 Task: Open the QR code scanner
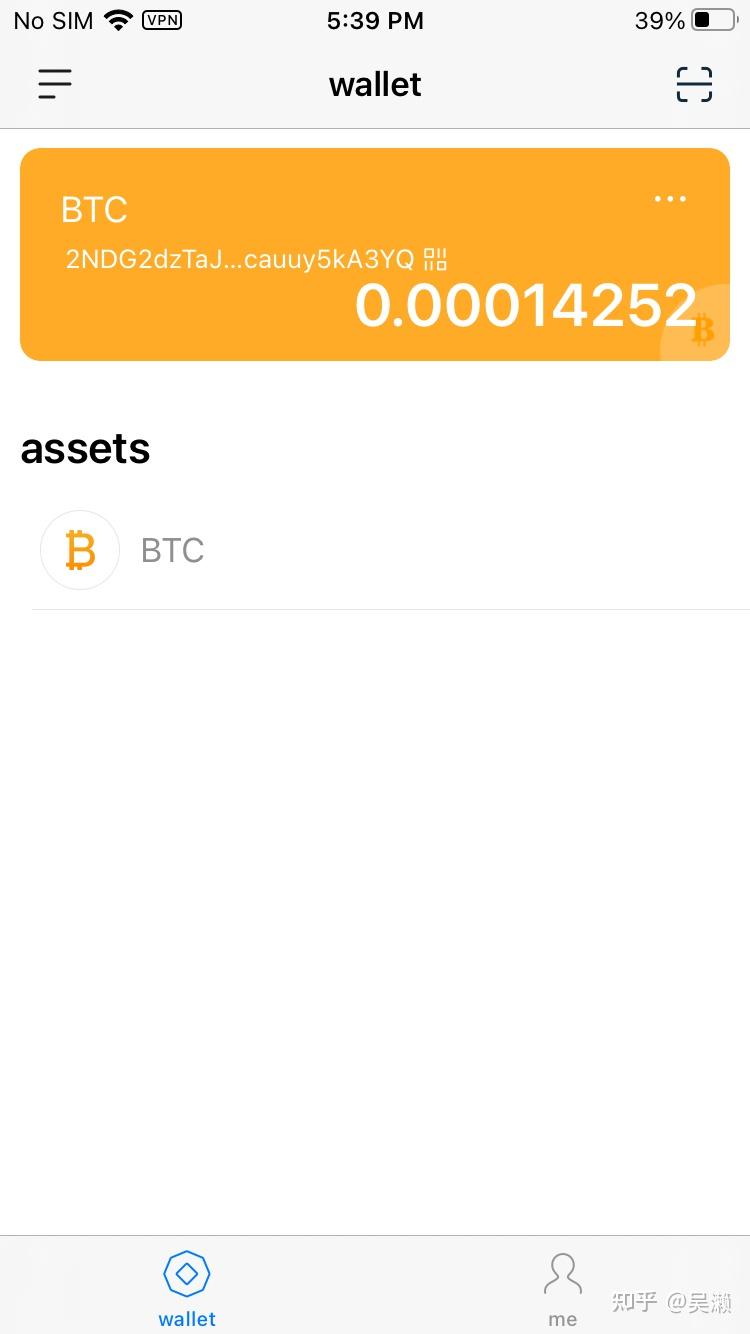tap(694, 84)
